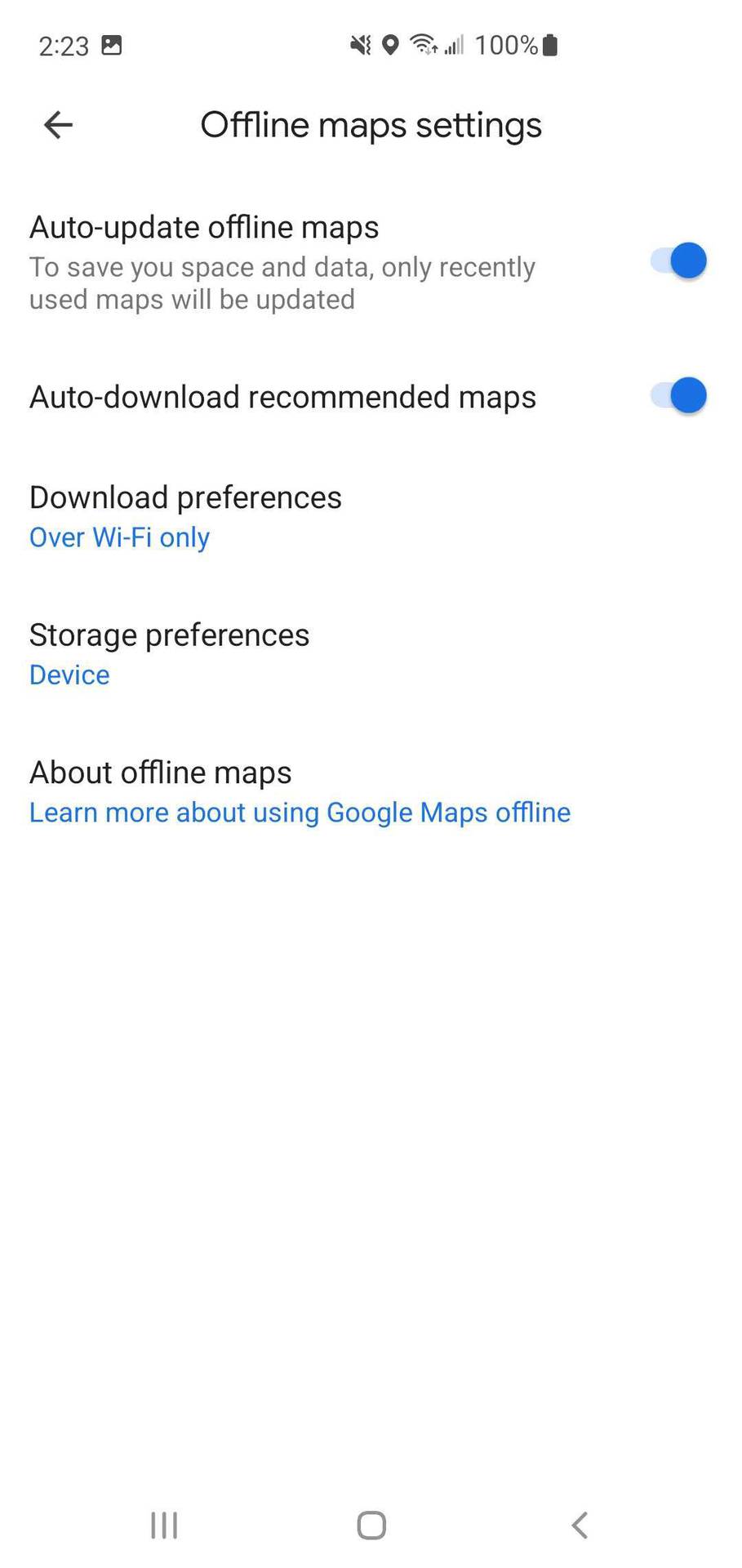Go back from Offline maps settings
This screenshot has height=1568, width=742.
point(58,125)
